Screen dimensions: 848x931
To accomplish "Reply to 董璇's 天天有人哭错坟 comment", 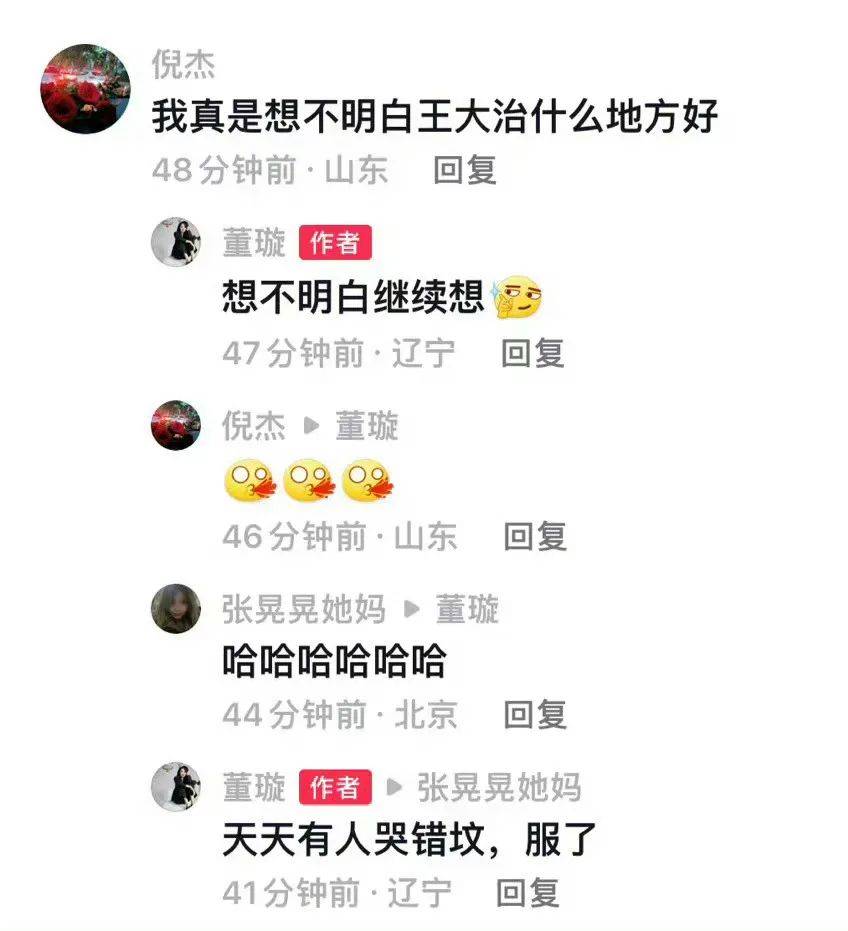I will pyautogui.click(x=528, y=892).
